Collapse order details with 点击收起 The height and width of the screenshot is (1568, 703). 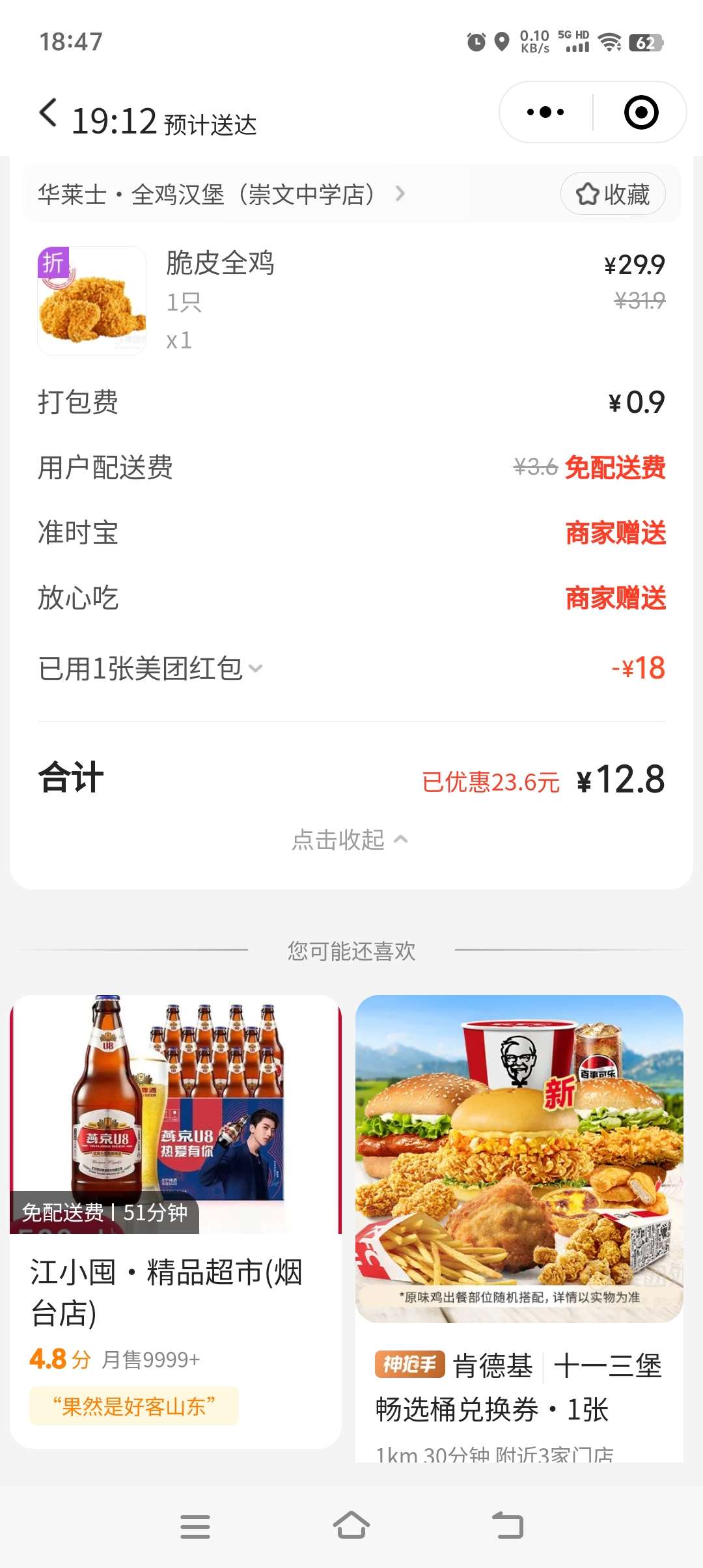point(350,840)
